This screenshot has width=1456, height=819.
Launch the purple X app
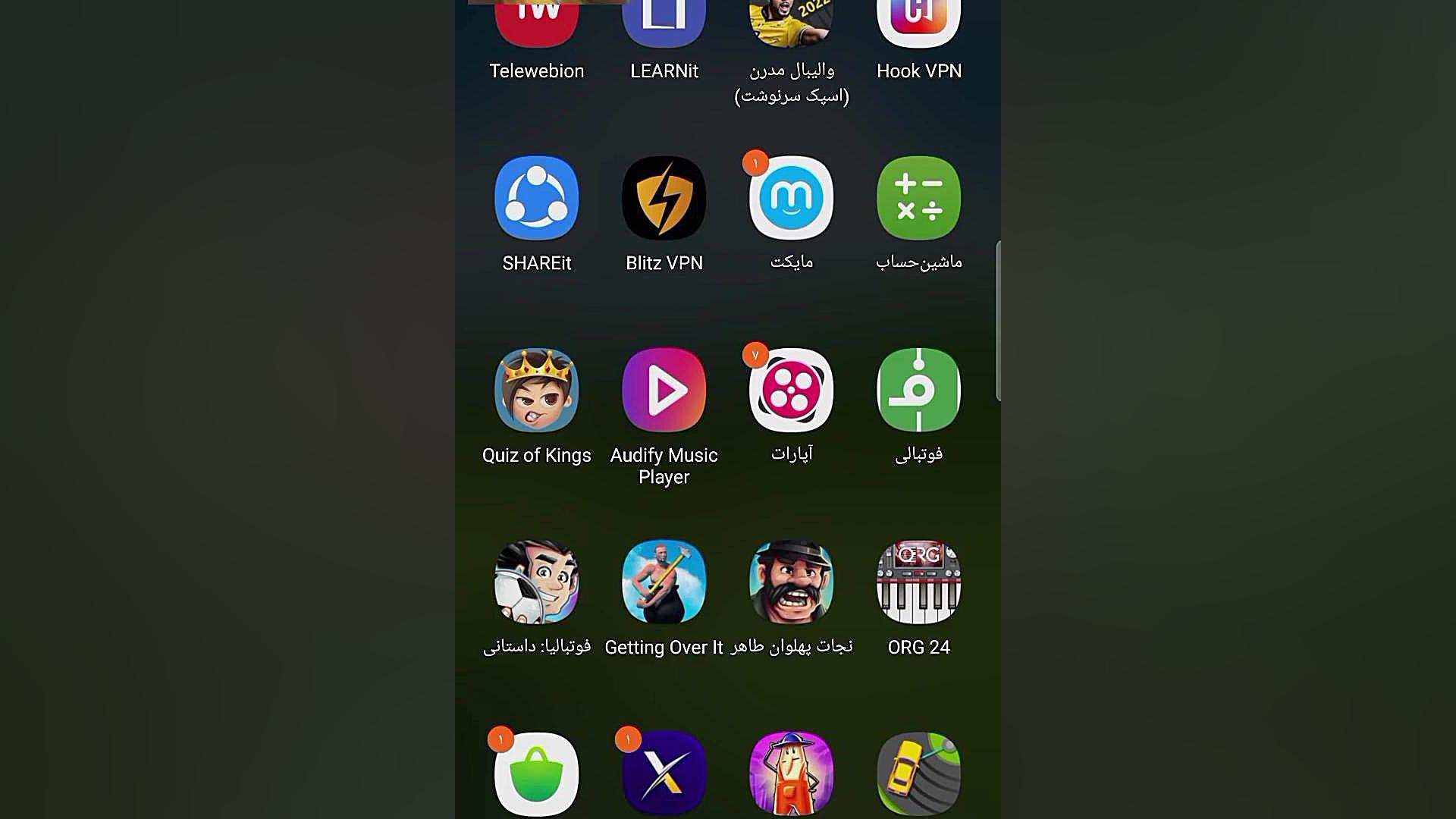(x=664, y=773)
